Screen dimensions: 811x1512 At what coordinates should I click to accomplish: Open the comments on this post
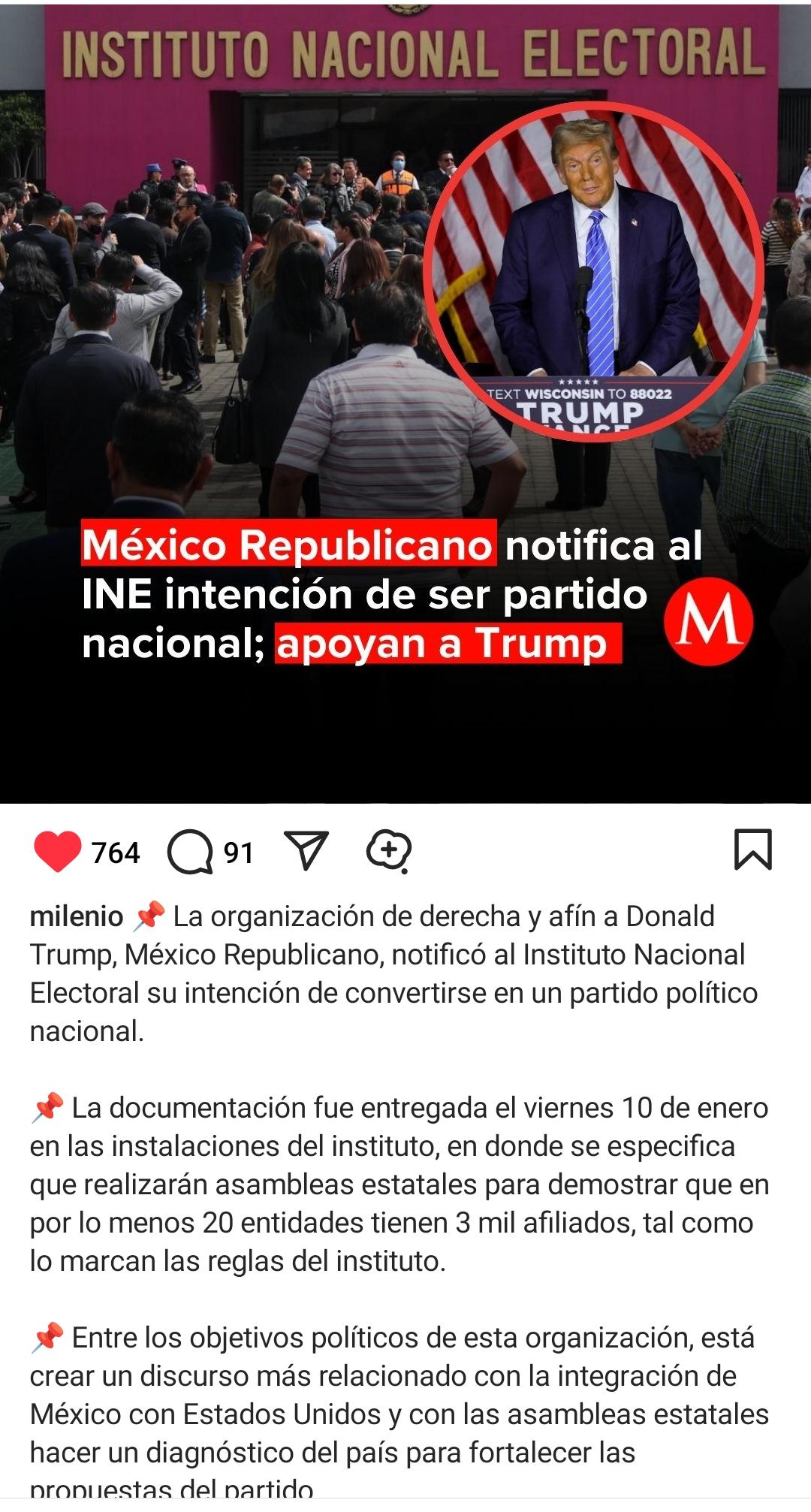189,853
